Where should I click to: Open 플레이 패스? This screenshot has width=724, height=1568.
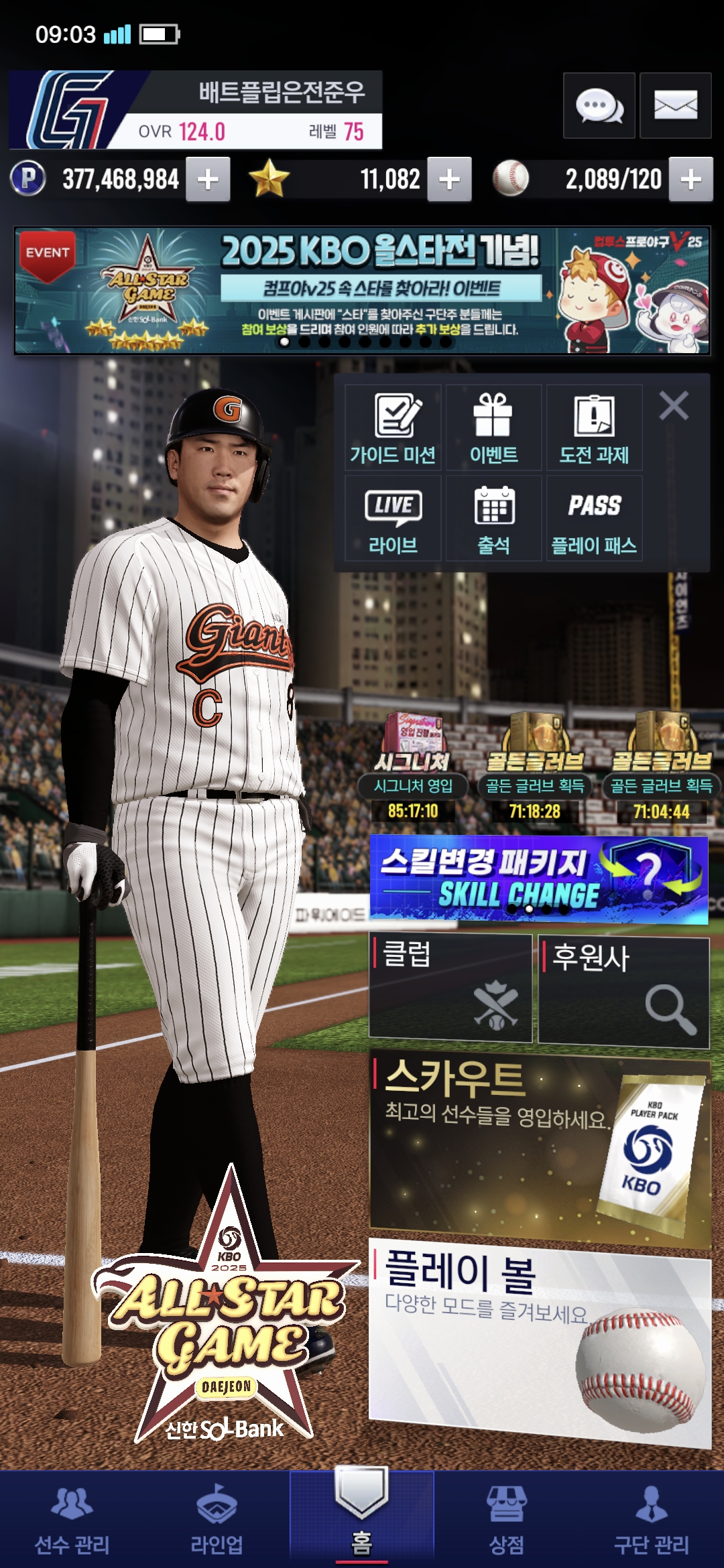(x=594, y=519)
